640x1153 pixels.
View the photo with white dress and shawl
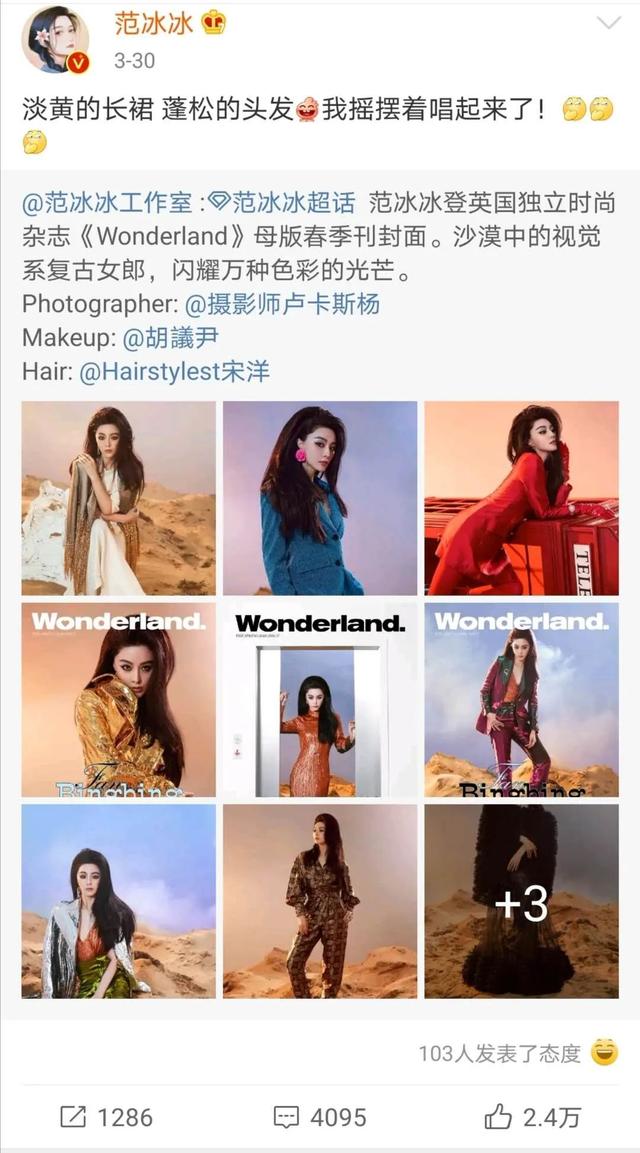(119, 498)
